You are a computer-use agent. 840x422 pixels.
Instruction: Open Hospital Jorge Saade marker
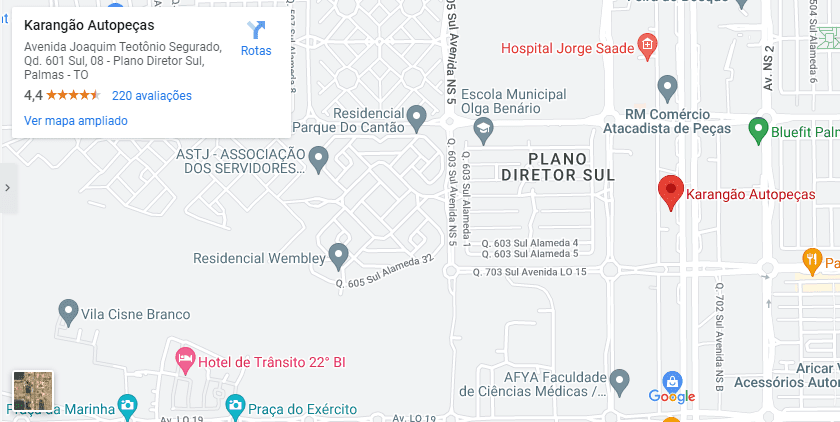648,46
